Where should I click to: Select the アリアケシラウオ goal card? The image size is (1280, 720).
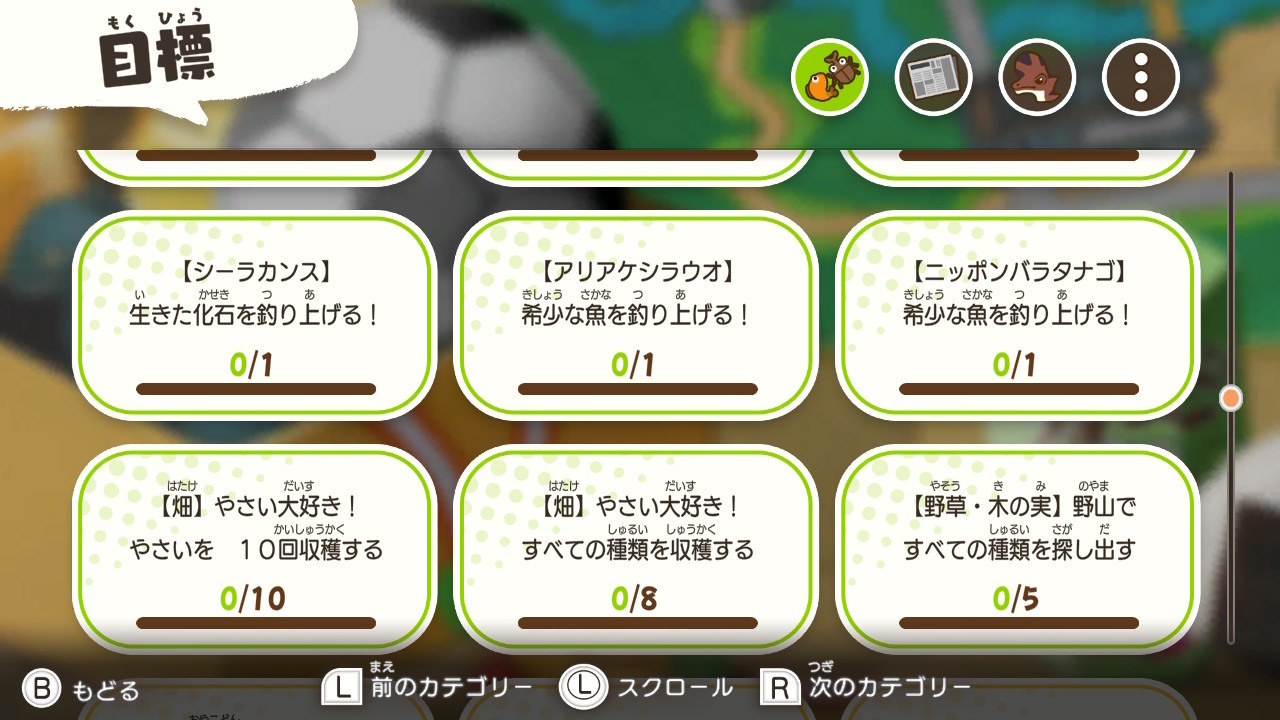pyautogui.click(x=636, y=315)
